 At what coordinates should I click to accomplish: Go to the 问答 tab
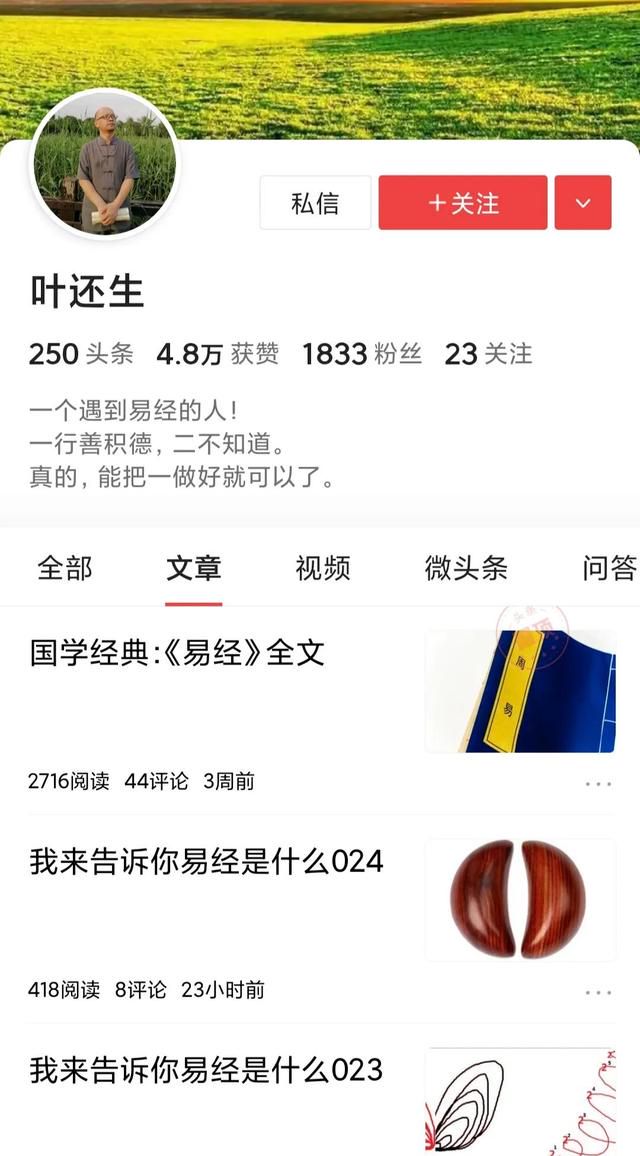(x=608, y=568)
